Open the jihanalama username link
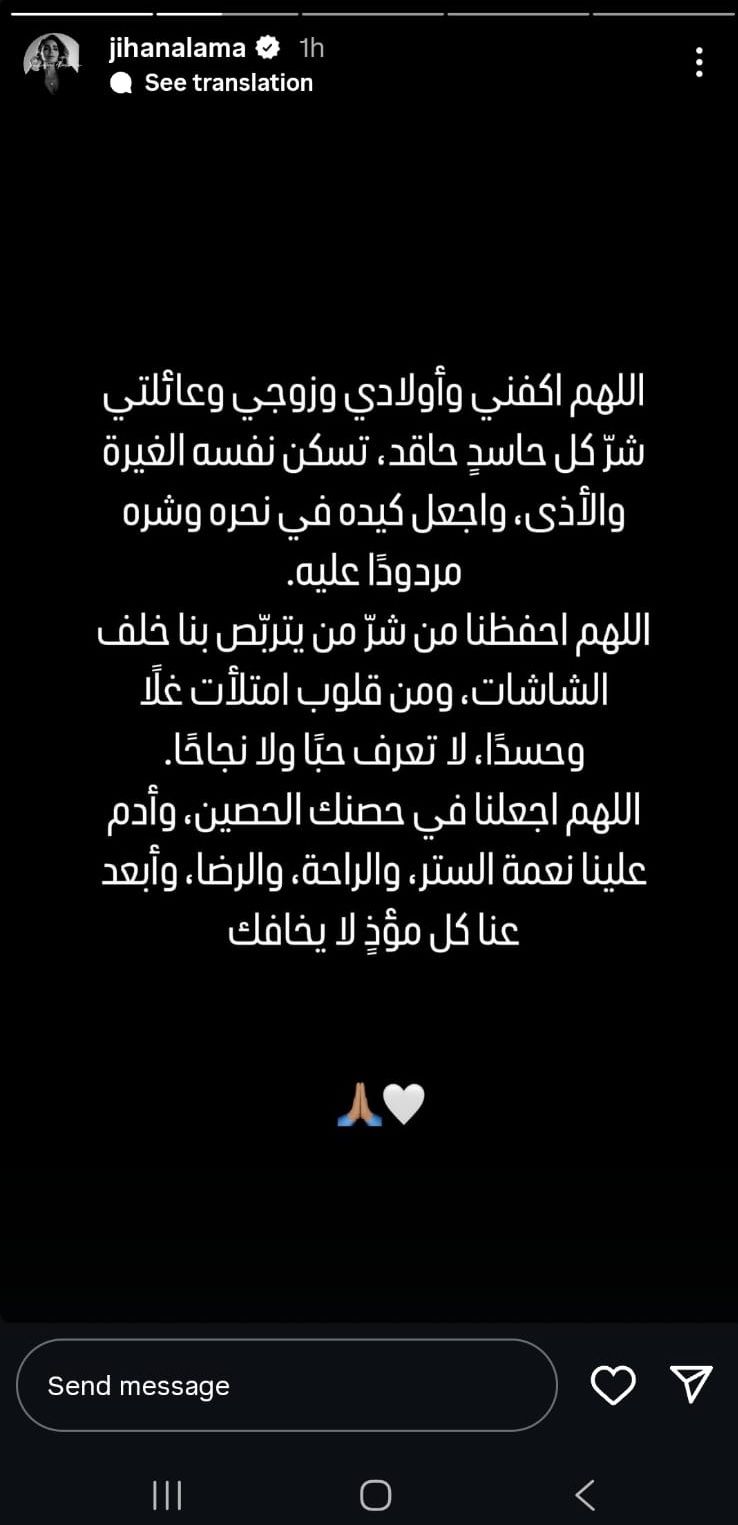 pyautogui.click(x=178, y=47)
